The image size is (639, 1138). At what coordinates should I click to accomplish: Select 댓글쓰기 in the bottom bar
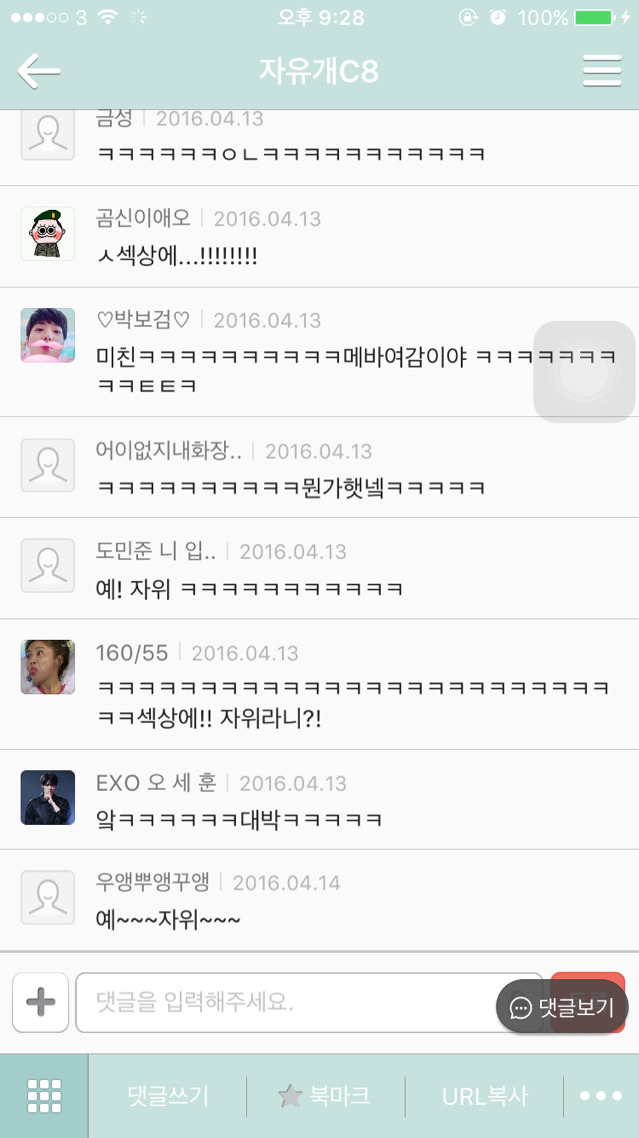168,1096
